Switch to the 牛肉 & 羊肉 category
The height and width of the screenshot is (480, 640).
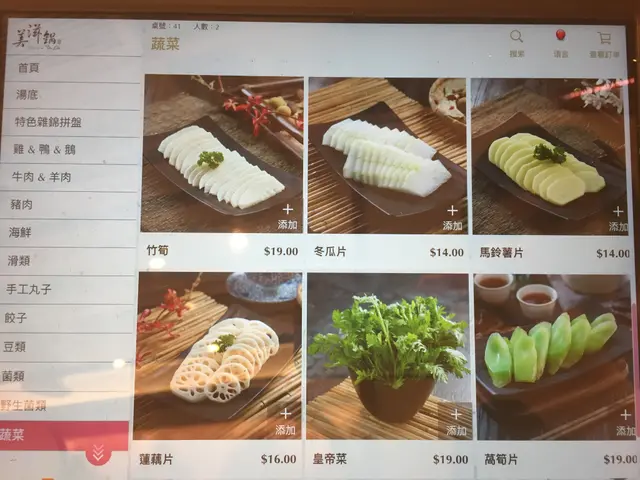click(x=70, y=178)
